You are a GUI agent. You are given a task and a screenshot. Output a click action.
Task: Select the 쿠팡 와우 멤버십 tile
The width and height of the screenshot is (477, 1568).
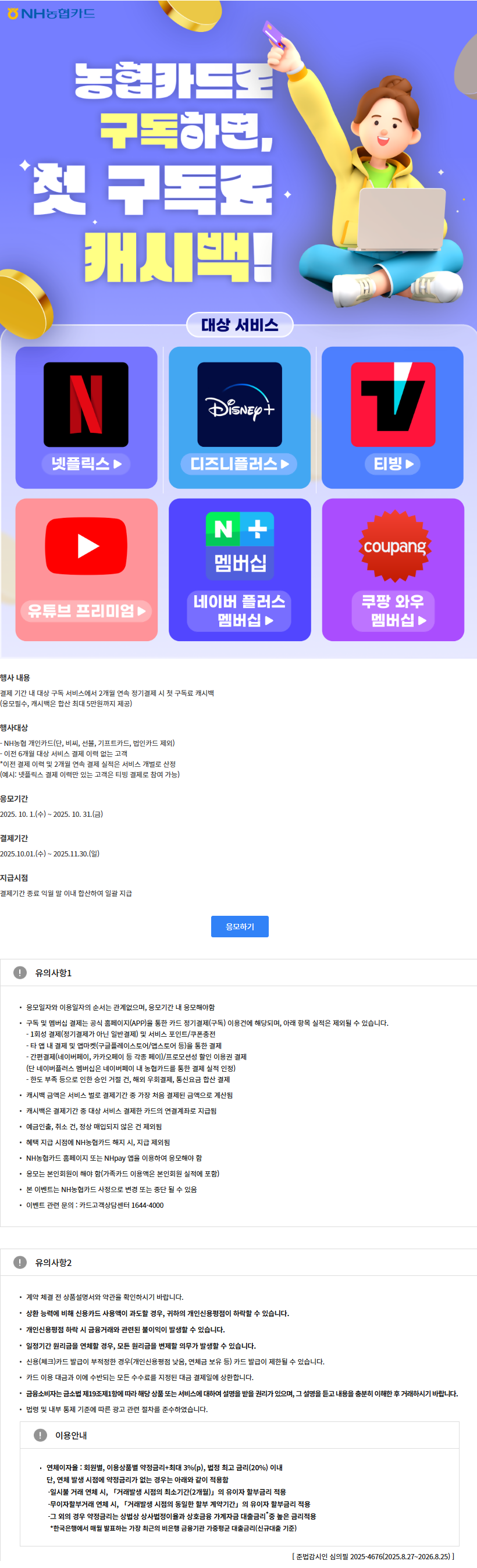[393, 570]
